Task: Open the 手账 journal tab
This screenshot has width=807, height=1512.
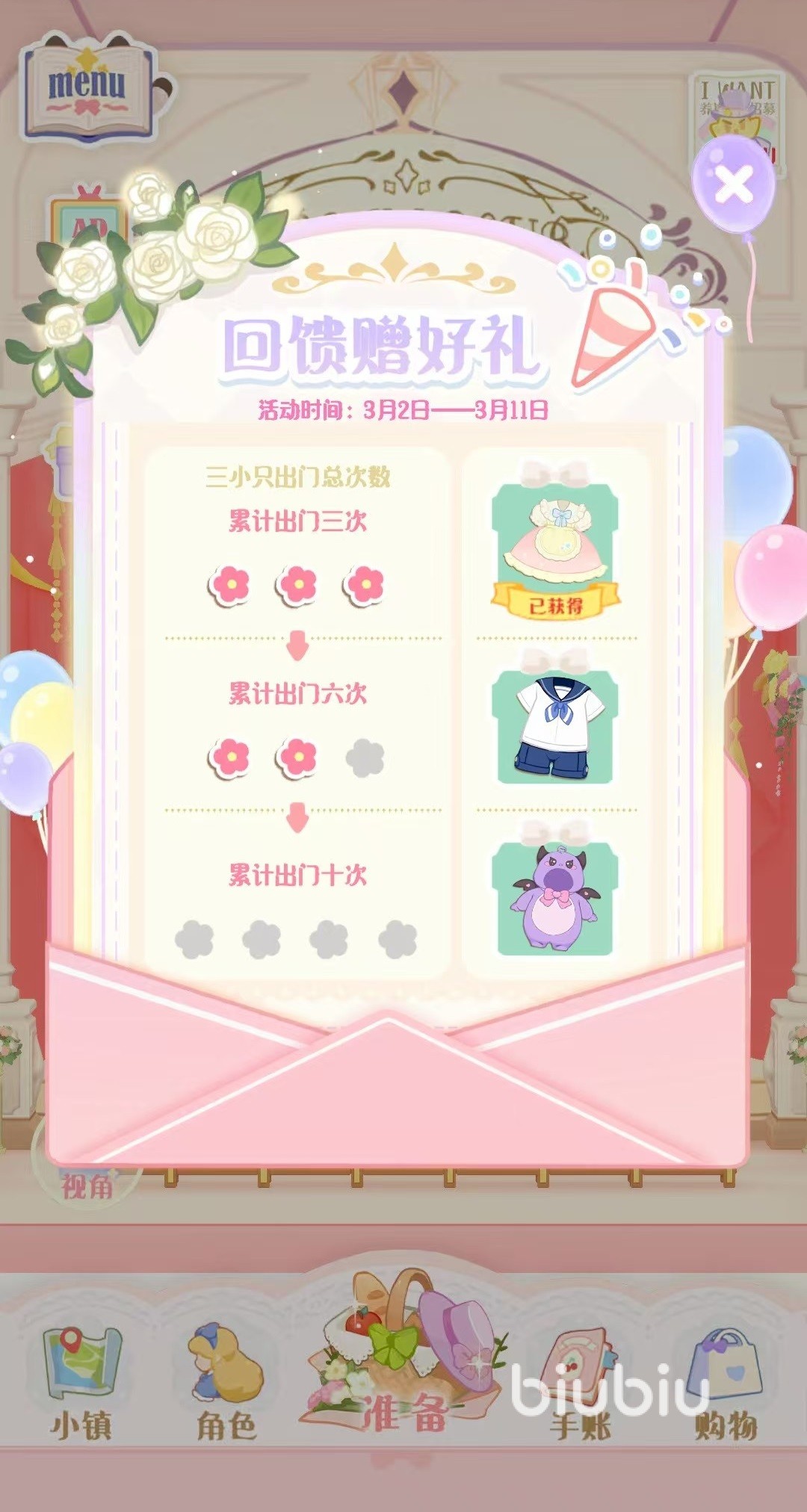Action: click(581, 1384)
